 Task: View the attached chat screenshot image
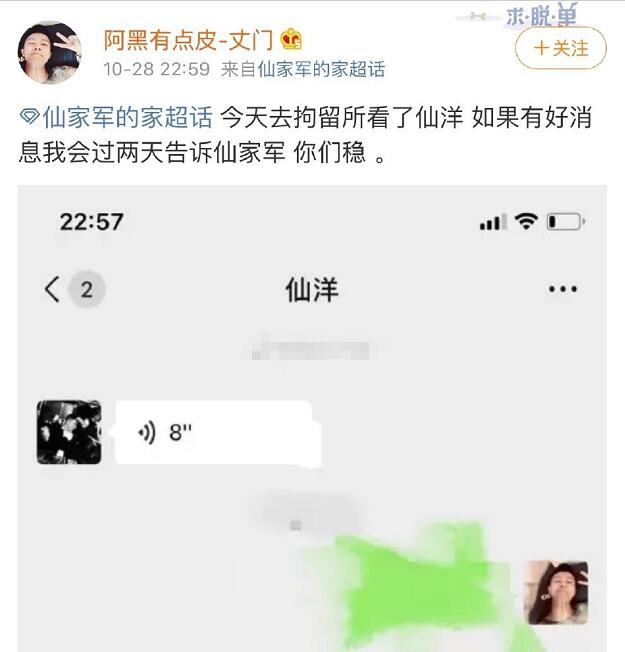[x=312, y=420]
